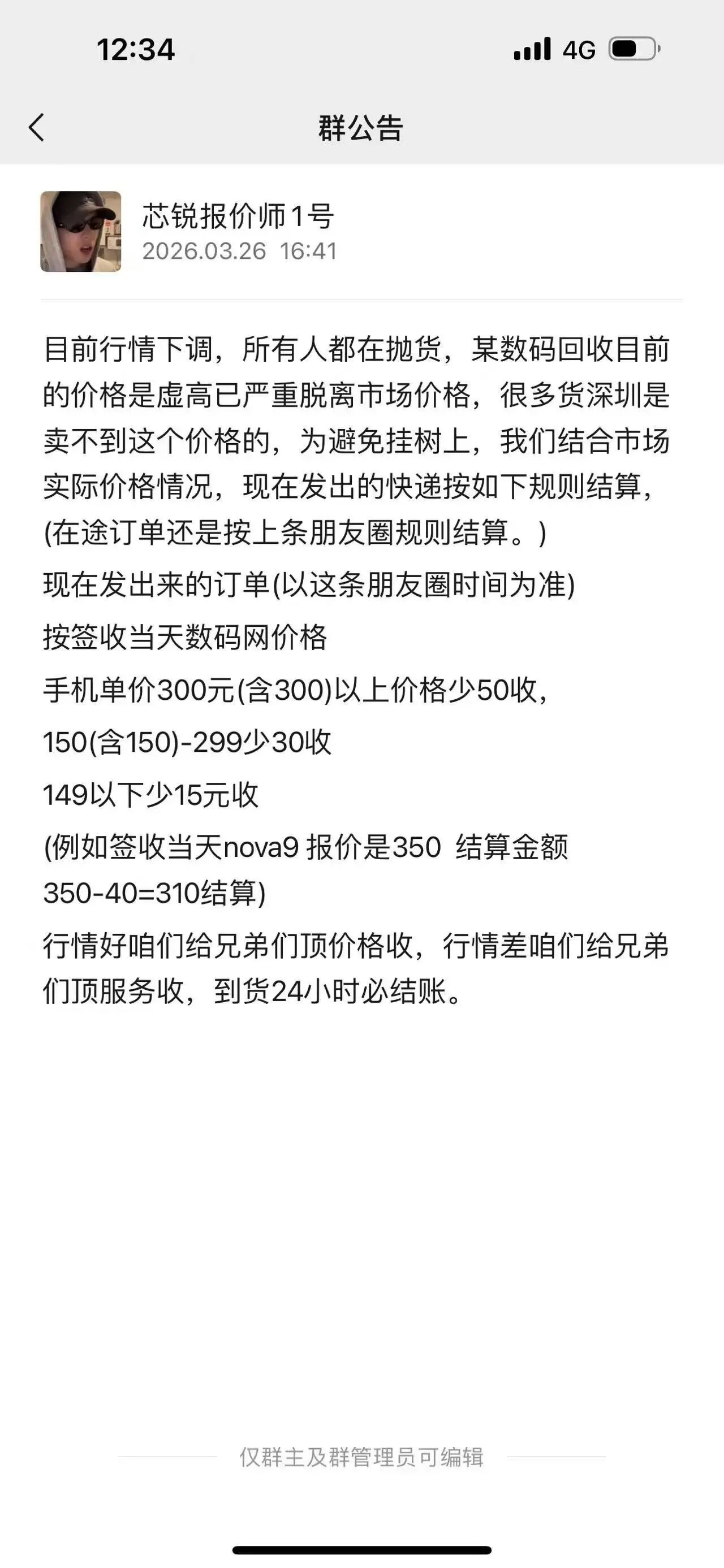
Task: Go back from the 群公告 page
Action: click(x=37, y=128)
